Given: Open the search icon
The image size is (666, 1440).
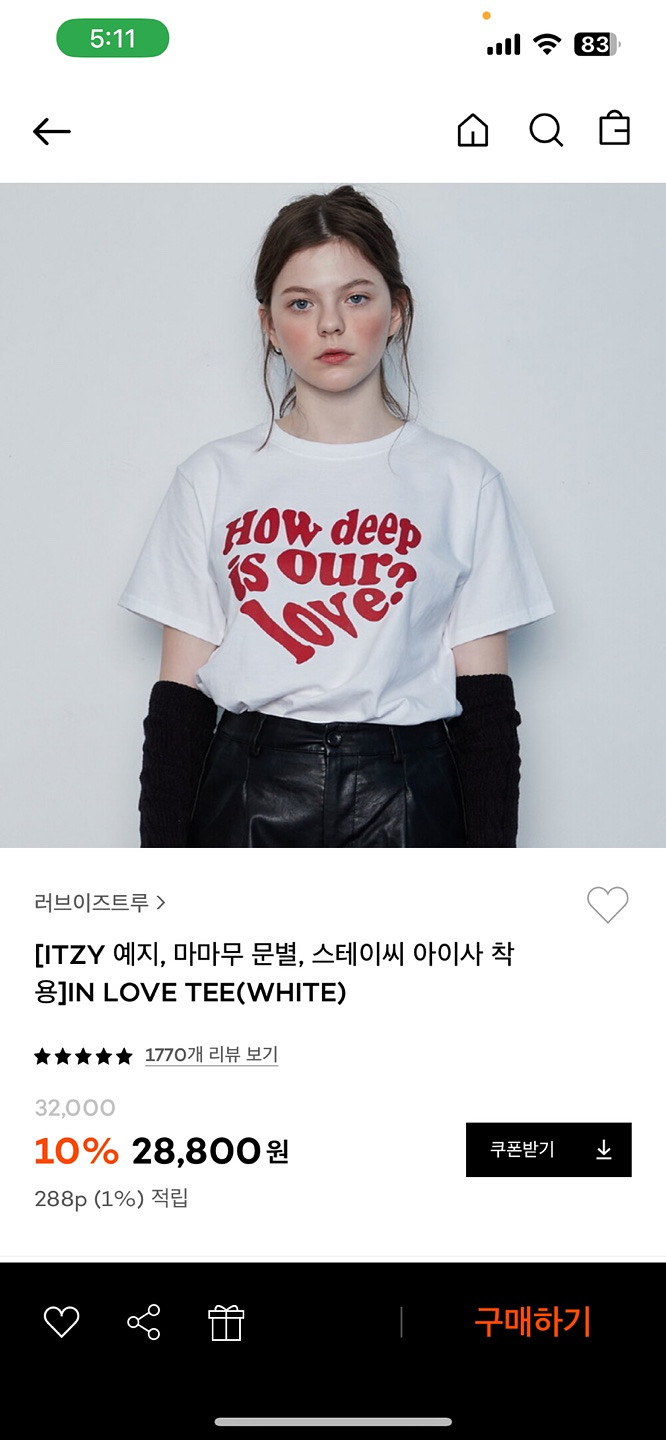Looking at the screenshot, I should (x=546, y=130).
